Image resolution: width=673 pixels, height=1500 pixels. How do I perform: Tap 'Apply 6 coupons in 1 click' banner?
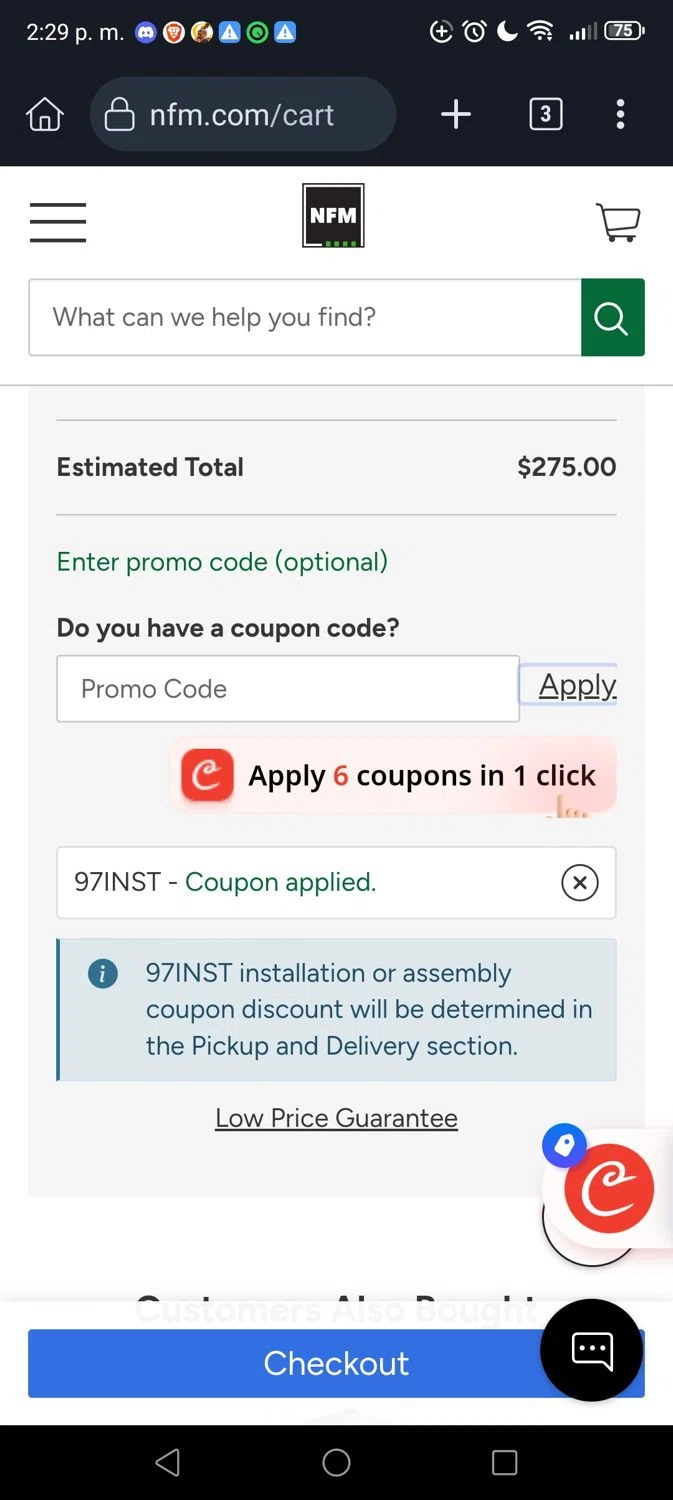(393, 776)
